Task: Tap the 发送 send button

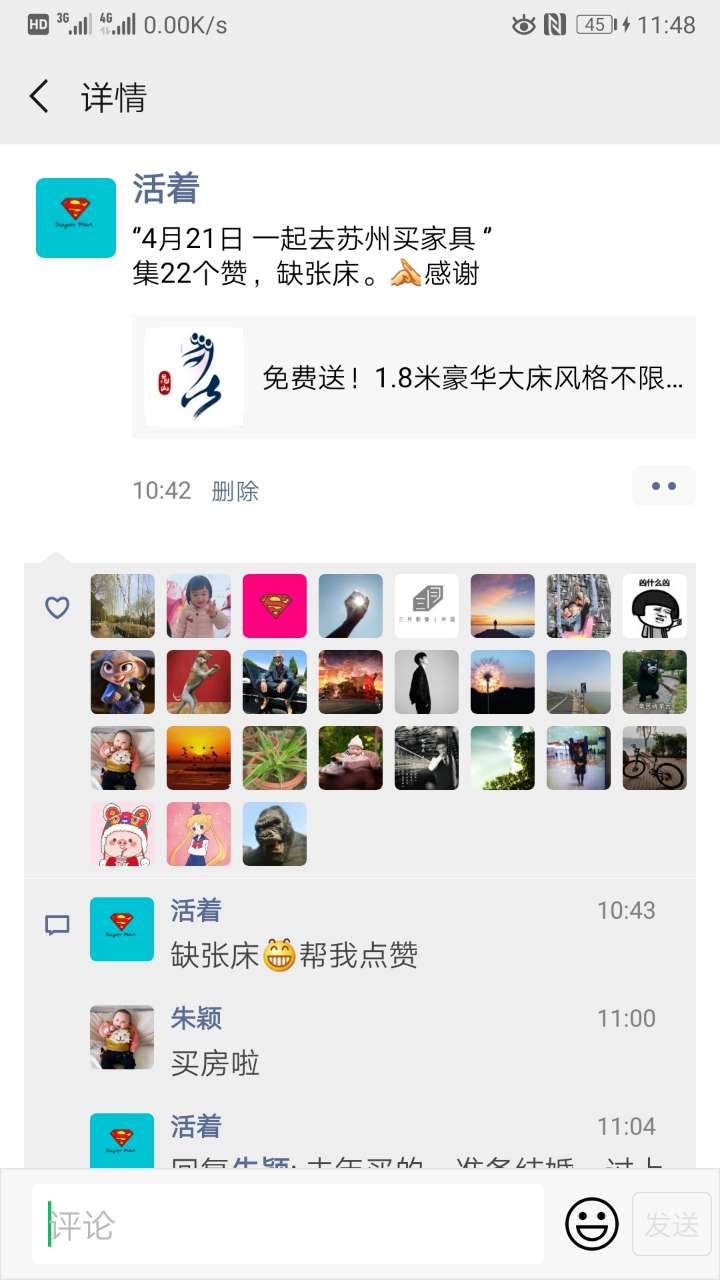Action: point(672,1224)
